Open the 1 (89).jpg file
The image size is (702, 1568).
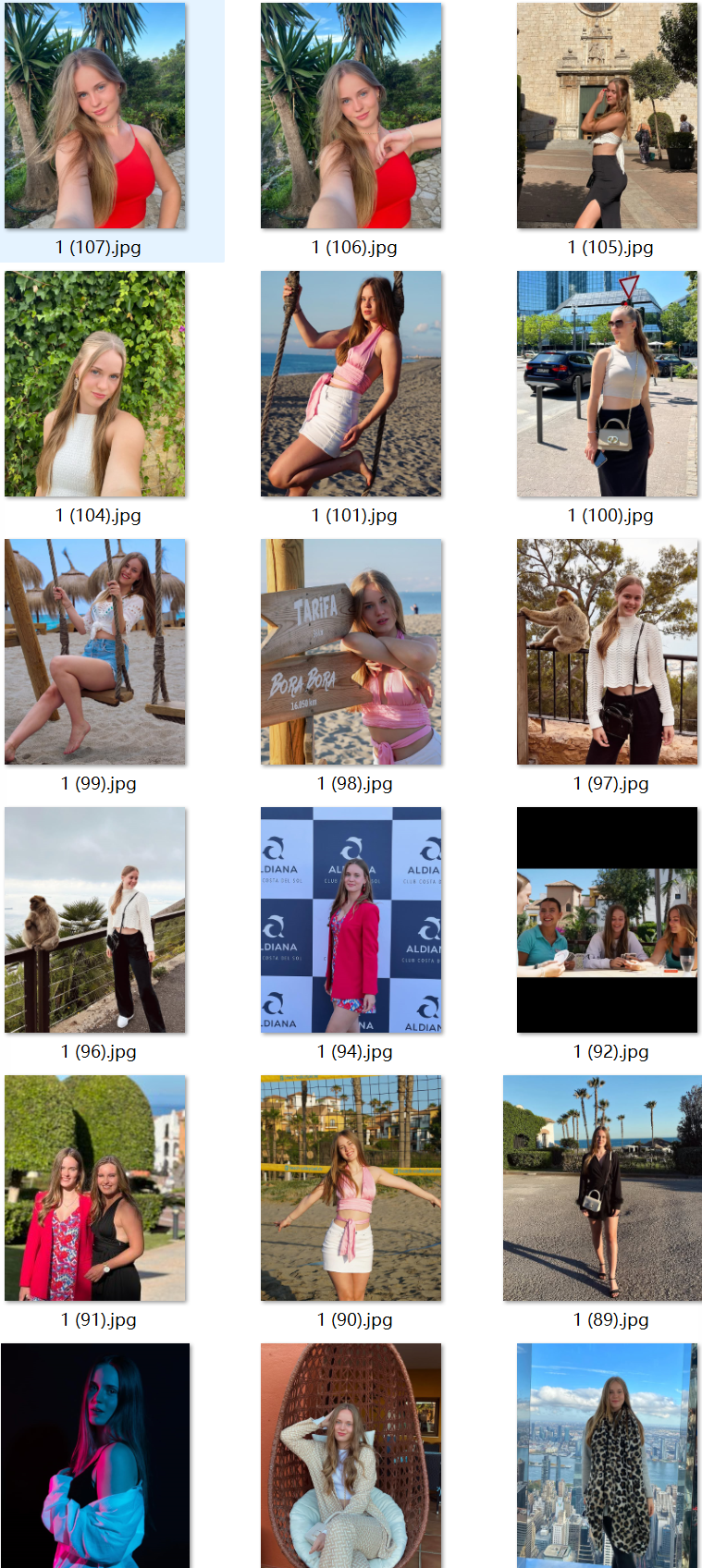coord(602,1188)
